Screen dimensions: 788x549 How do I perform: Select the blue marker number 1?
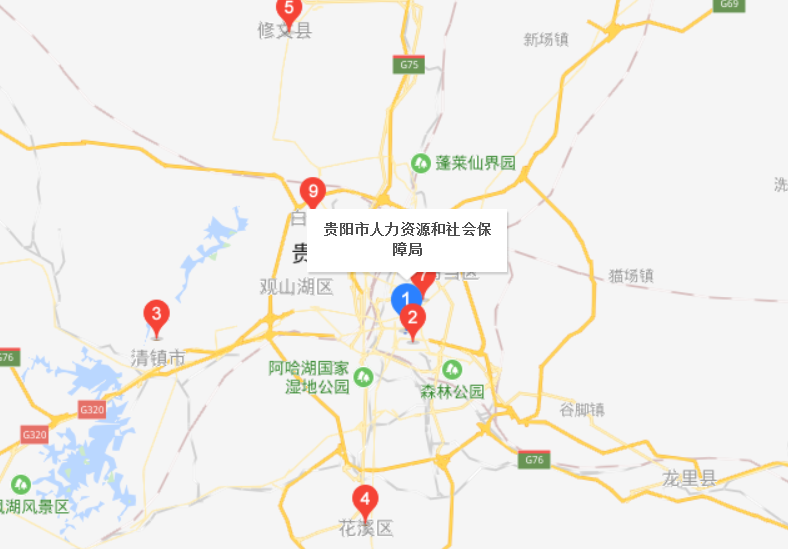[x=403, y=296]
